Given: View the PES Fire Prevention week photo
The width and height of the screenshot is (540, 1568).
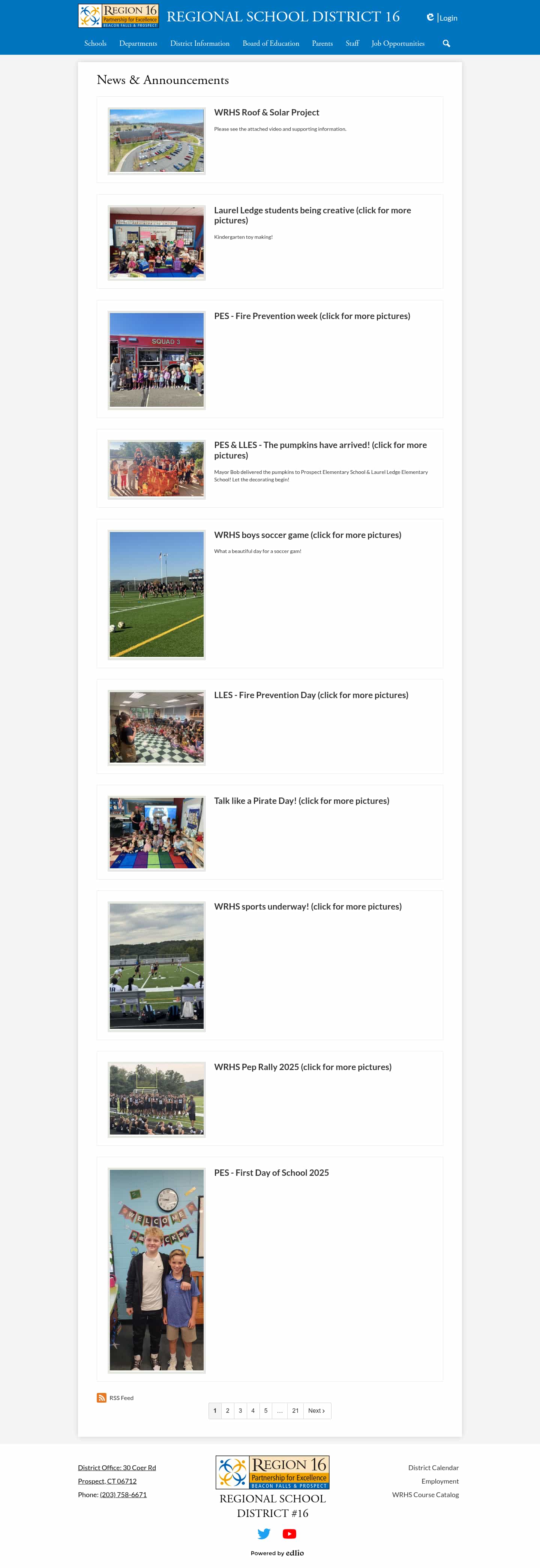Looking at the screenshot, I should coord(156,360).
